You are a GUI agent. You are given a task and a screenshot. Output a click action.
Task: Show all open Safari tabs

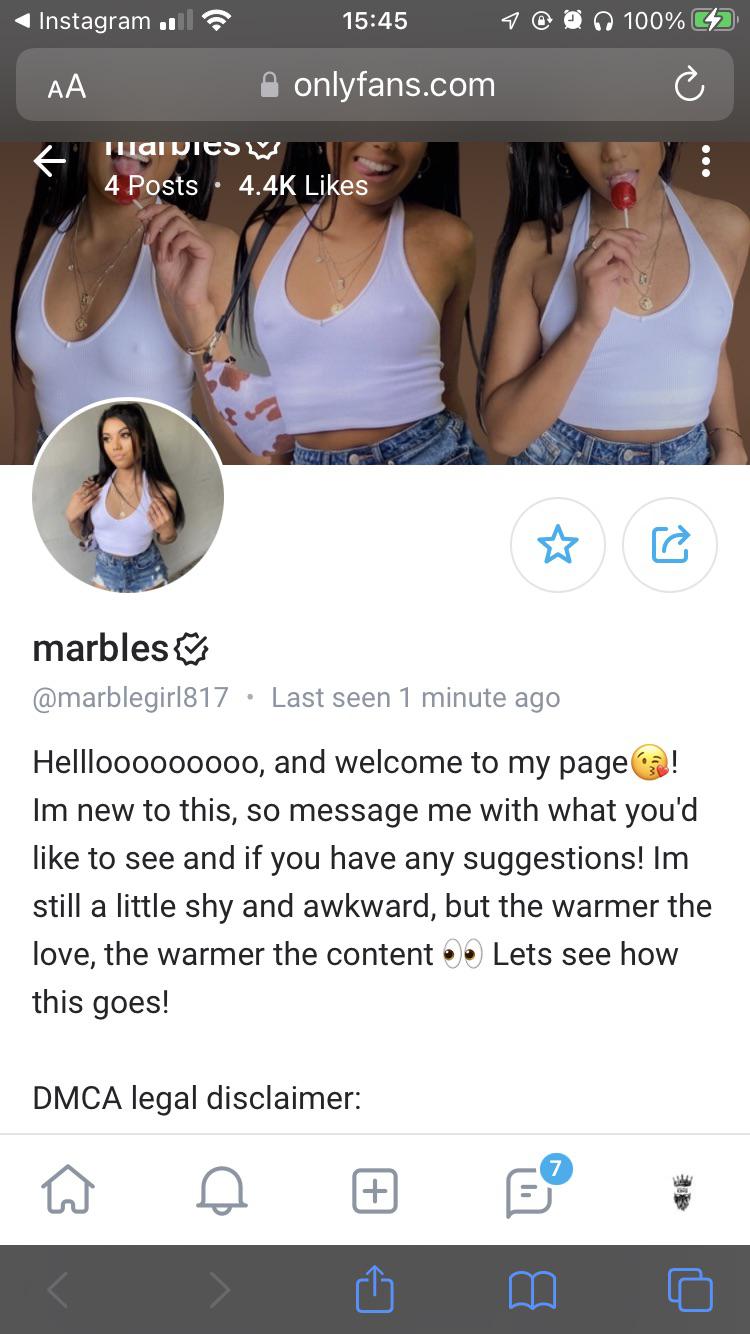690,1289
